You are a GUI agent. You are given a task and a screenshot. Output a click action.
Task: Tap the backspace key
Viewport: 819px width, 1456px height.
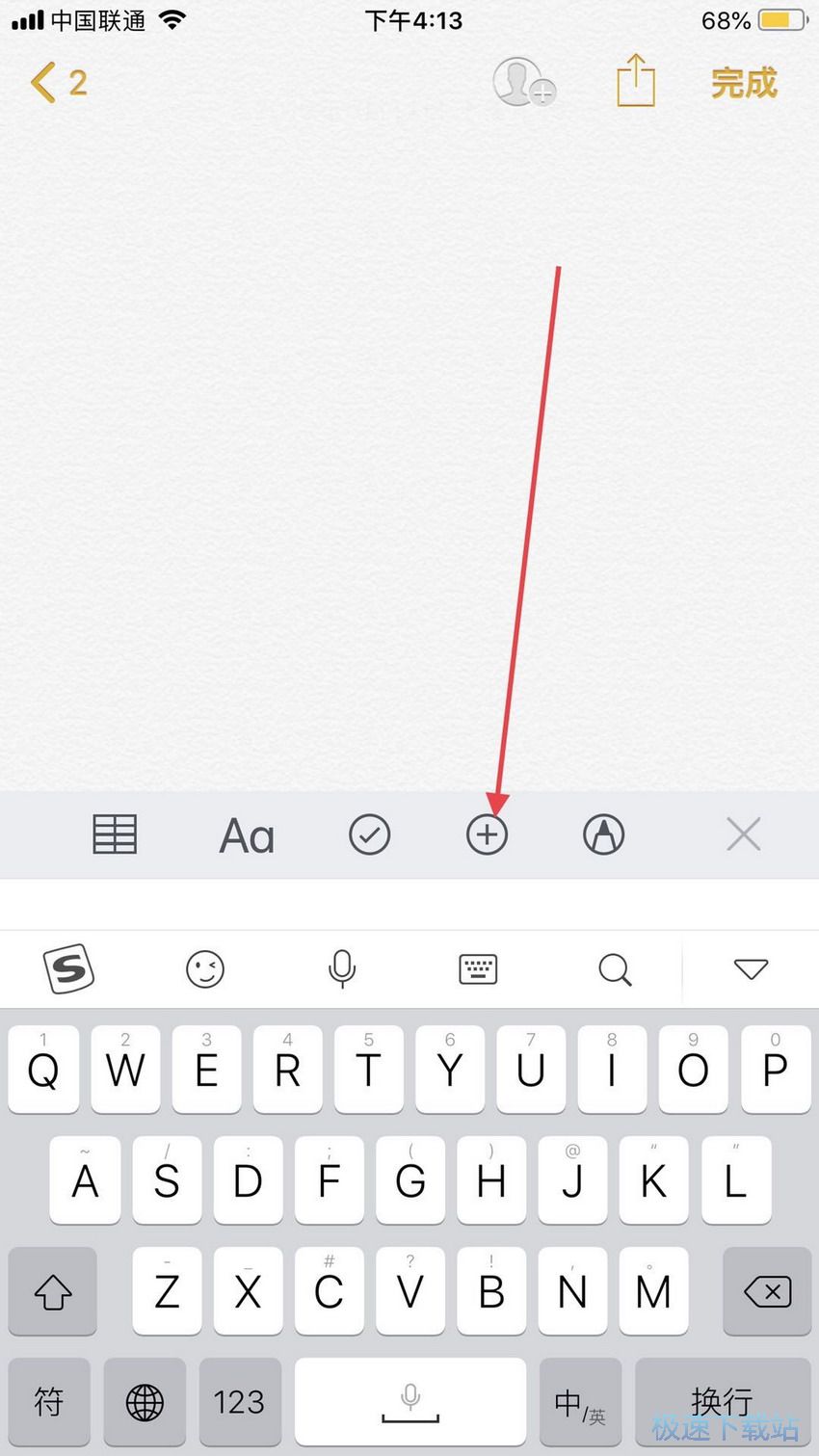click(767, 1291)
